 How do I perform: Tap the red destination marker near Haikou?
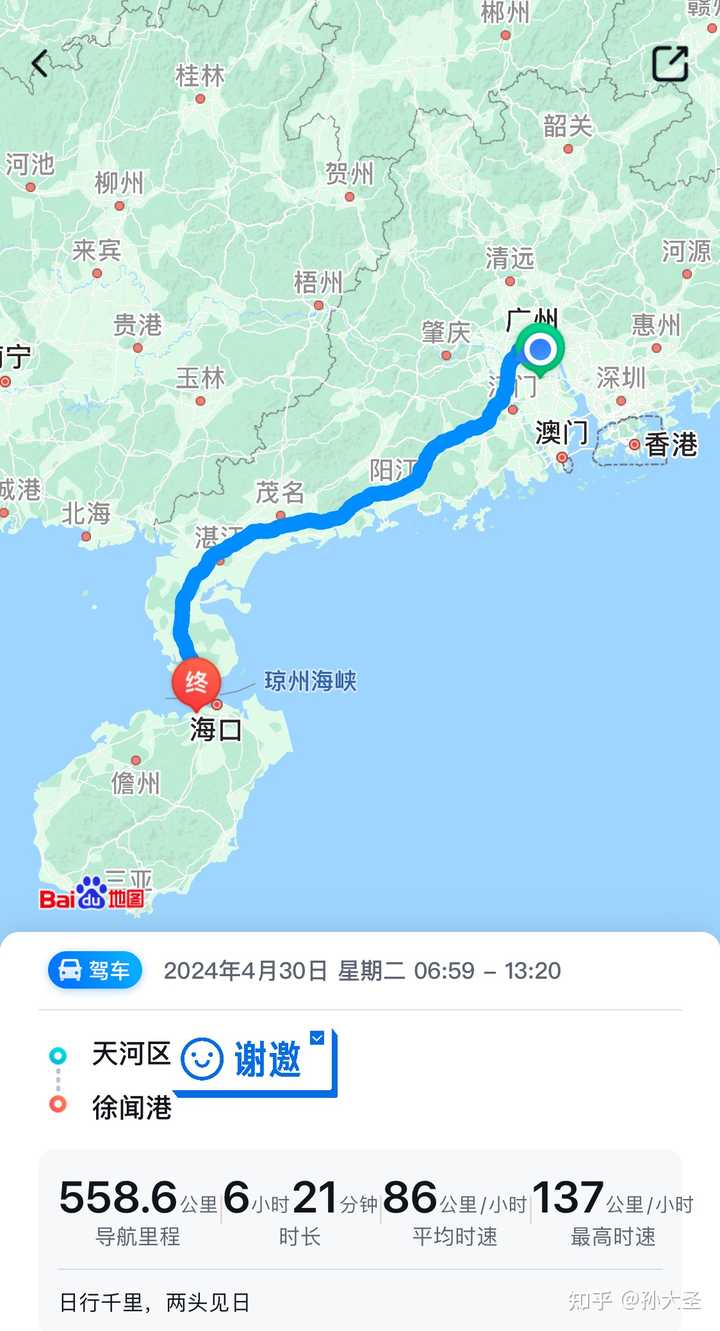[x=197, y=687]
